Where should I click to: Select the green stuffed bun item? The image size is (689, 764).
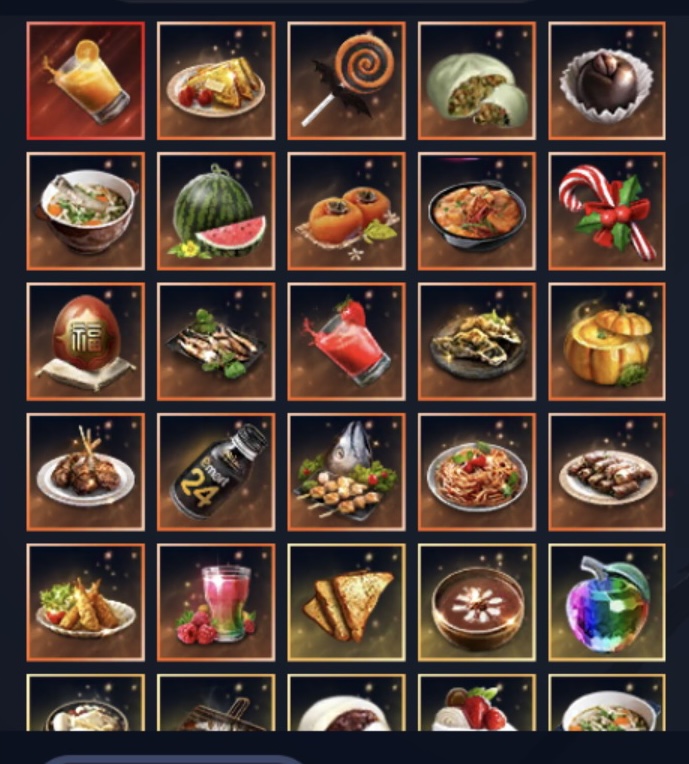(x=477, y=81)
